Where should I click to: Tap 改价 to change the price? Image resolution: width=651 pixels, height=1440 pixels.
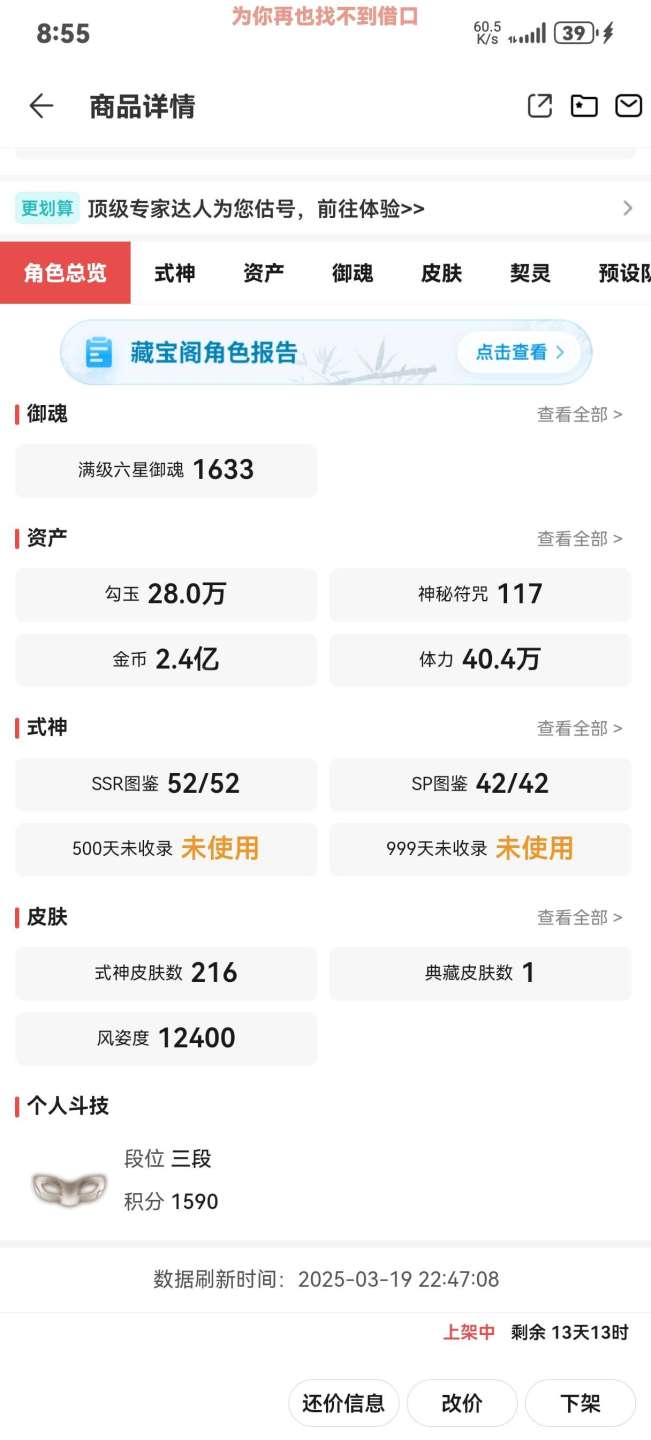tap(462, 1403)
